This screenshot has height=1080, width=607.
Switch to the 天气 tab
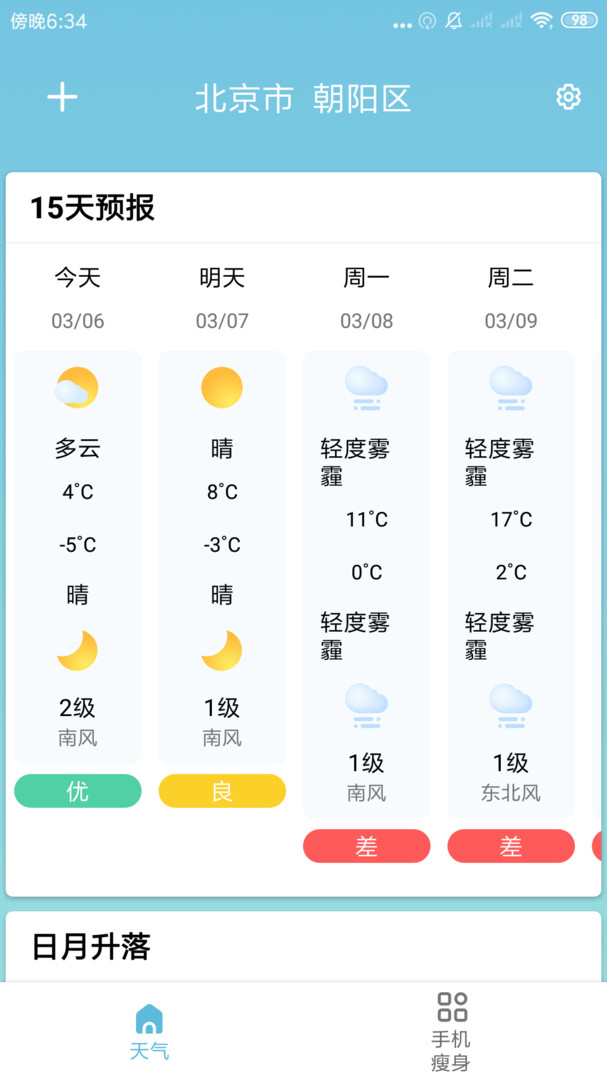pos(149,1032)
